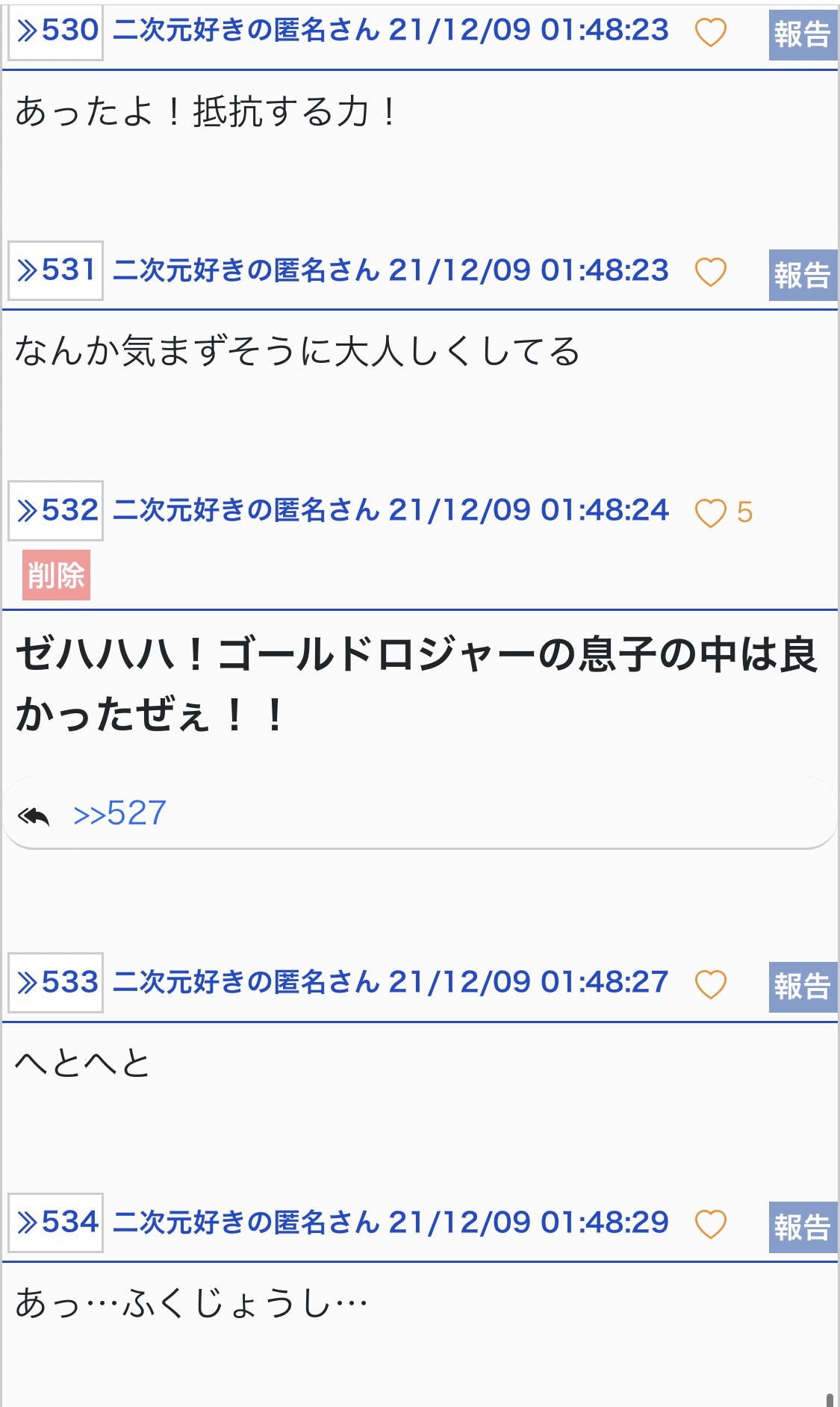Tap post number 531 anchor
840x1407 pixels.
point(56,271)
